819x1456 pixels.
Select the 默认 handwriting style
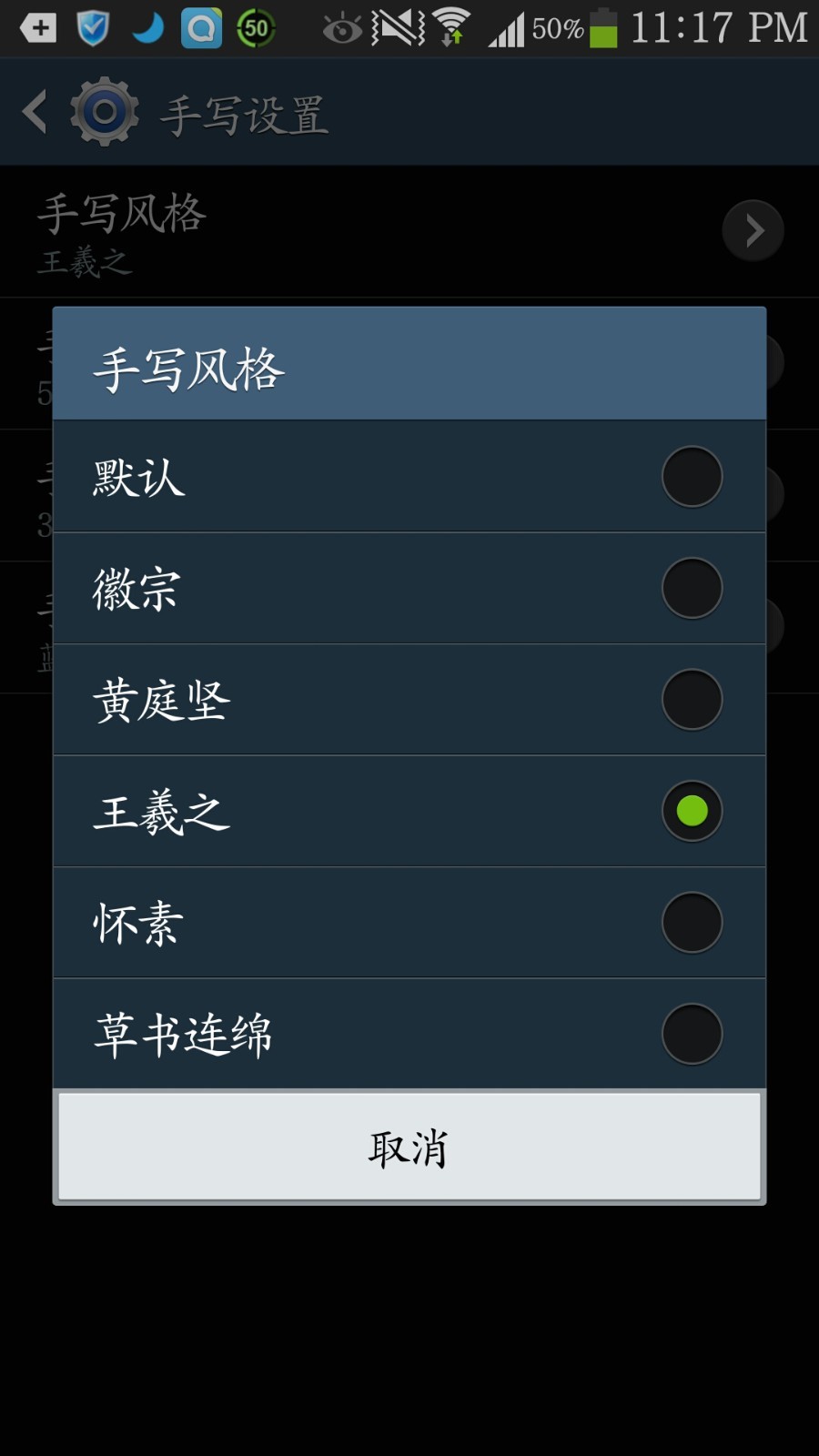[409, 476]
